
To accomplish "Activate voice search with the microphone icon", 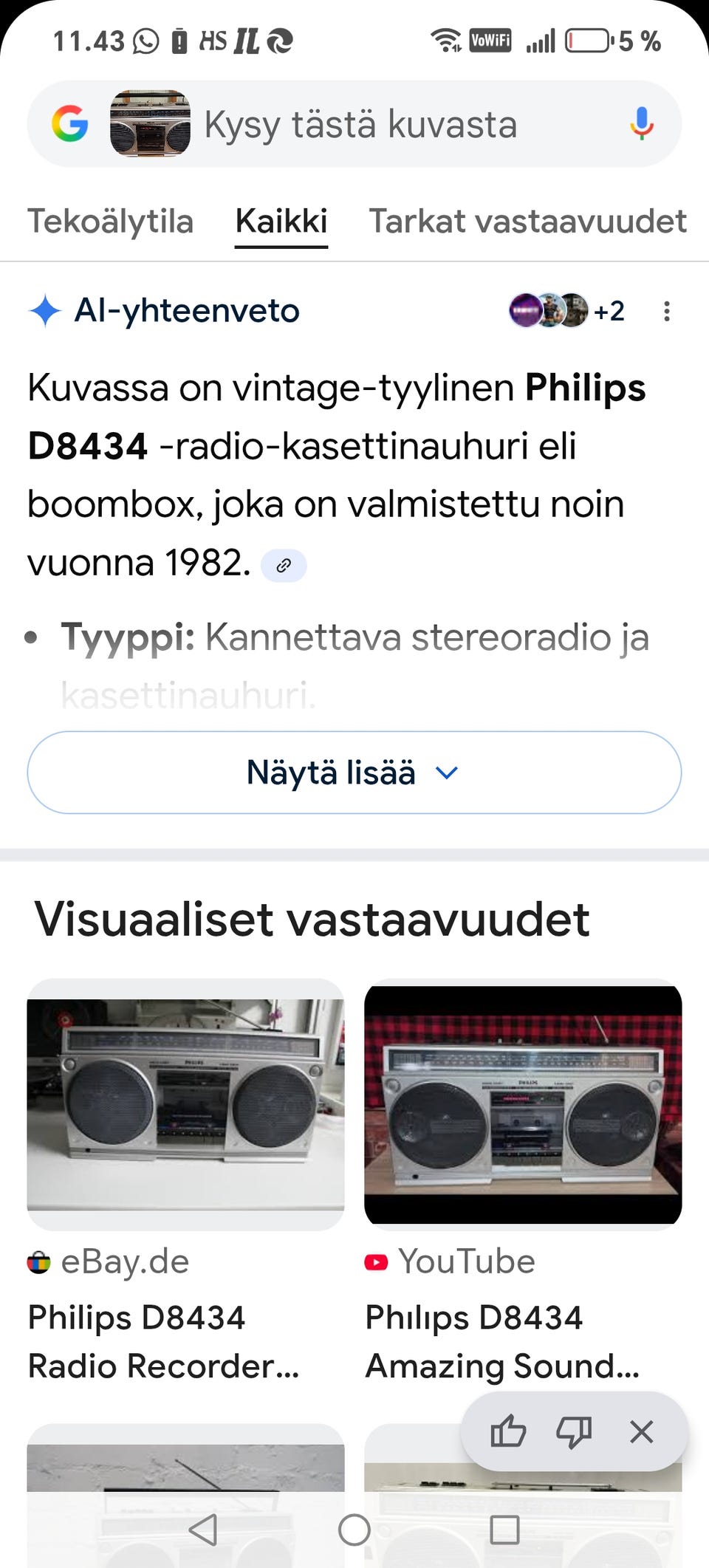I will (x=642, y=123).
